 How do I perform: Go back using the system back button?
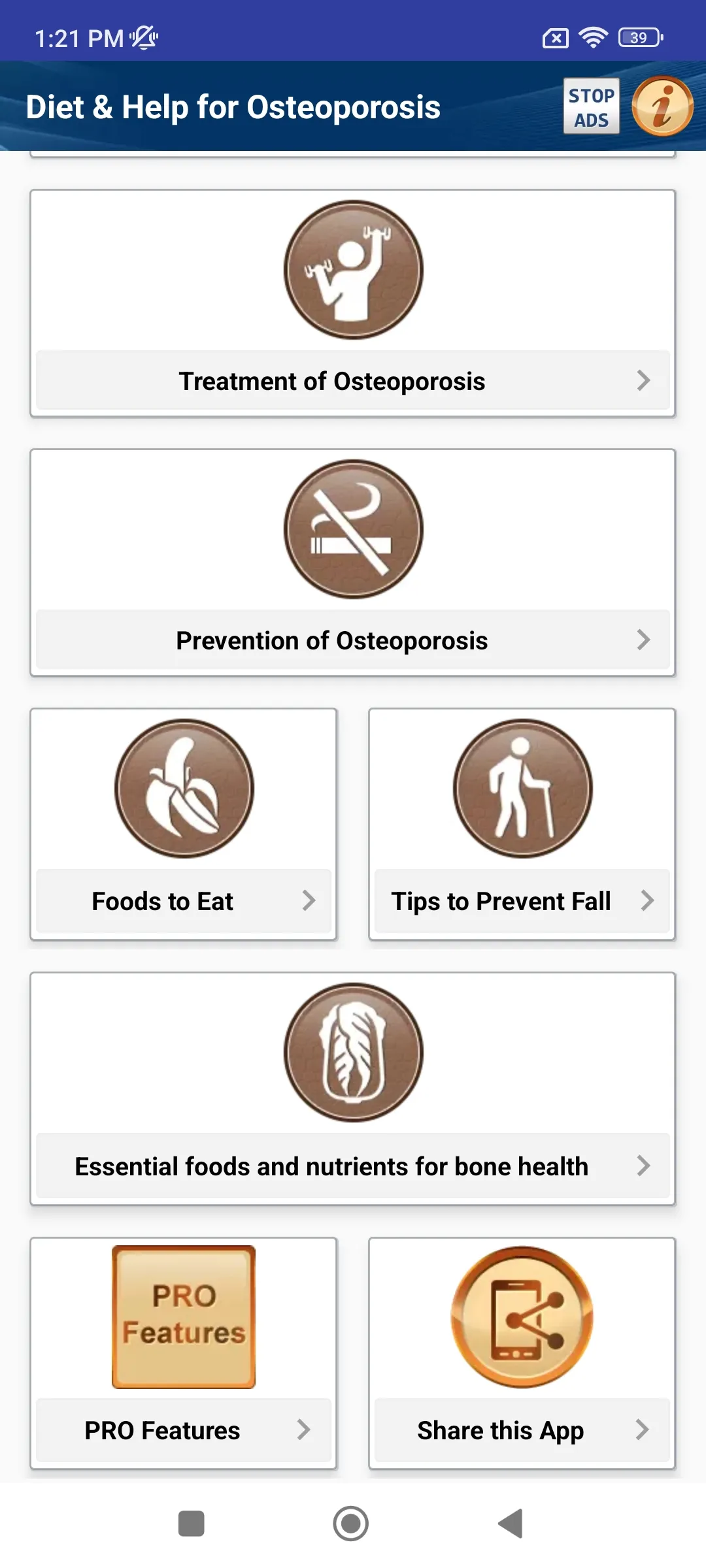point(511,1524)
